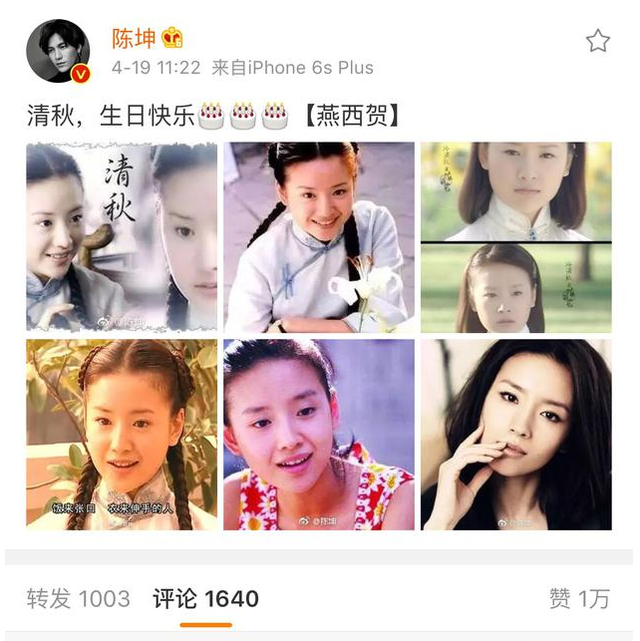
Task: Open the photo of girl holding white flower
Action: 318,237
